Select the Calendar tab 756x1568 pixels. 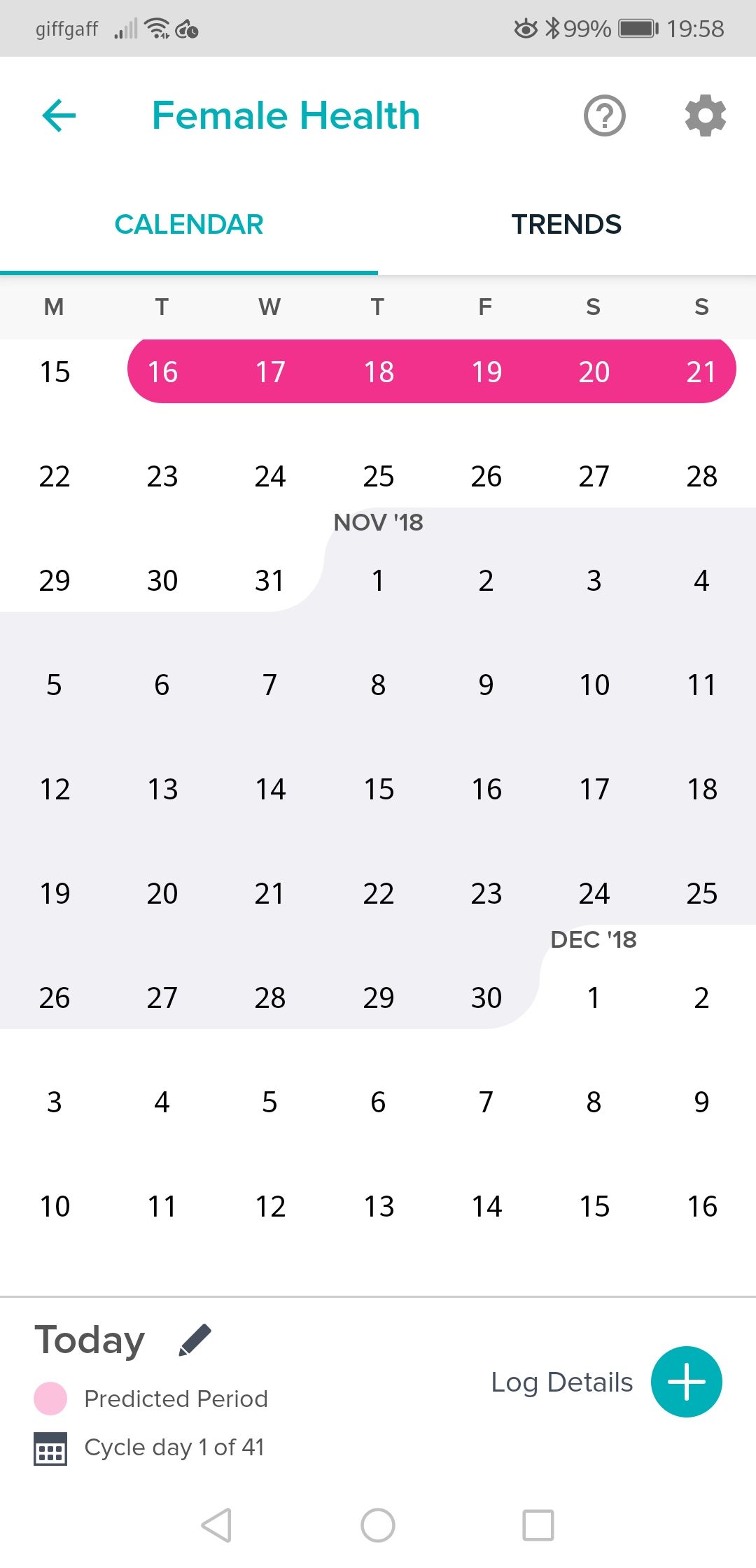click(x=189, y=225)
